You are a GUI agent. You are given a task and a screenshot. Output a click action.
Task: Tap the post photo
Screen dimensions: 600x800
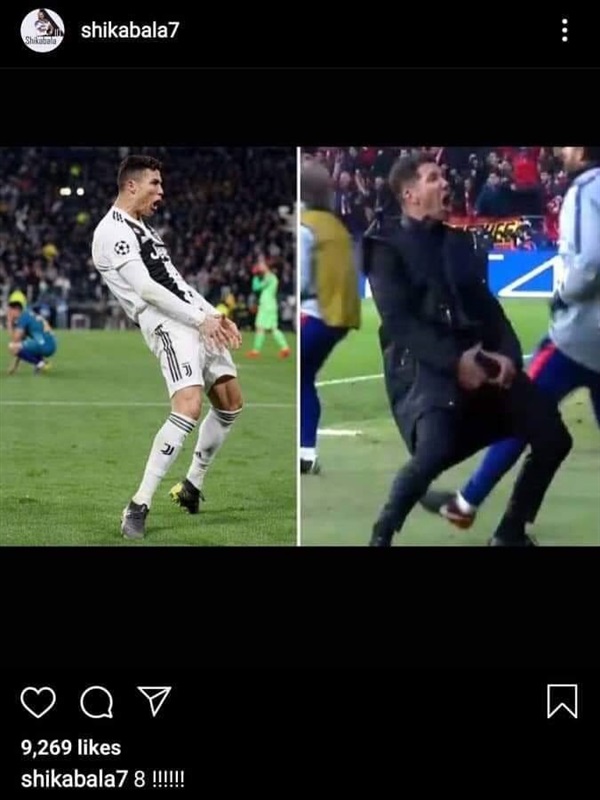click(300, 346)
